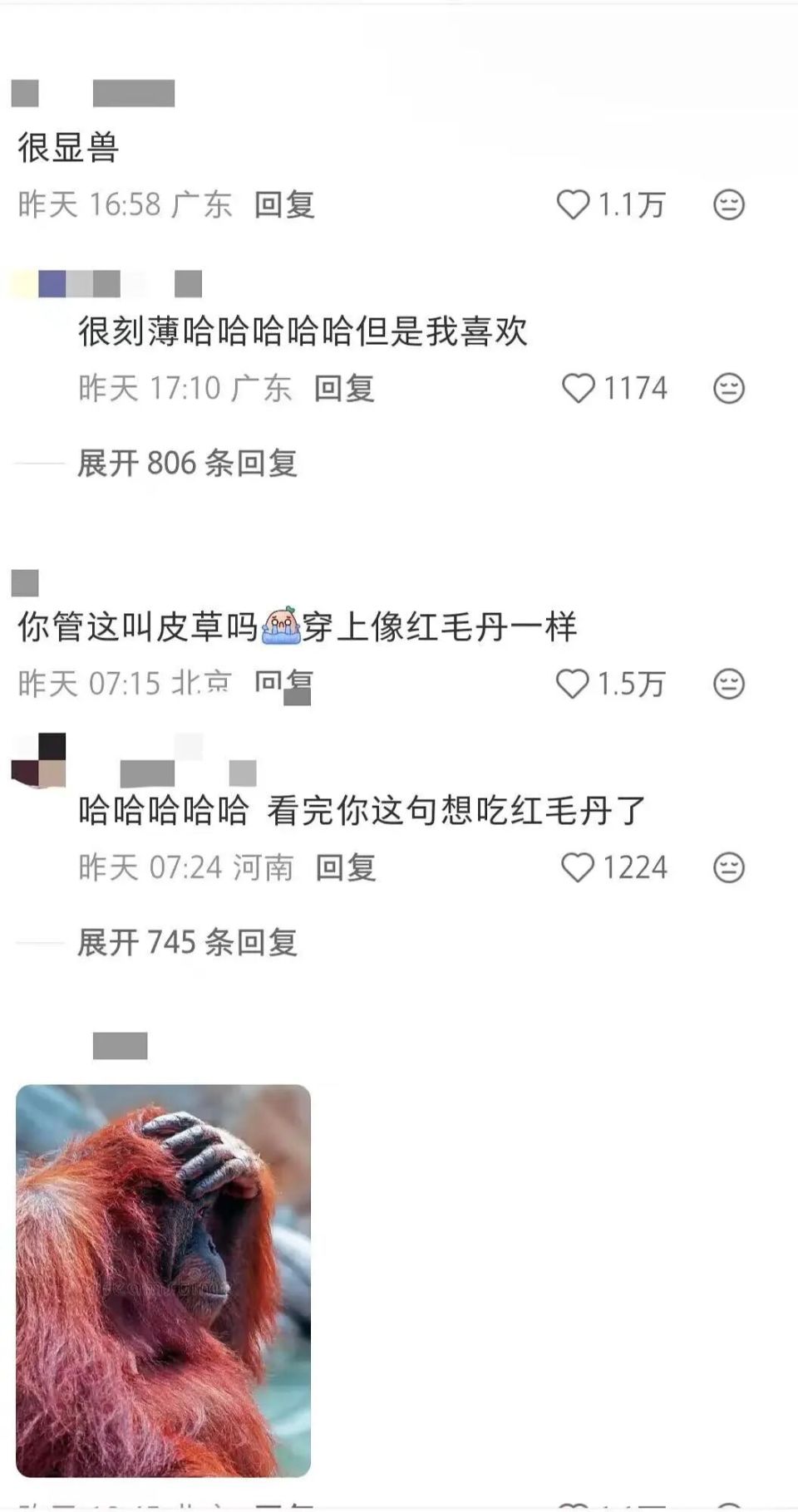The height and width of the screenshot is (1512, 798).
Task: Unlike the comment from 广东 posted at 16:58
Action: click(x=575, y=205)
